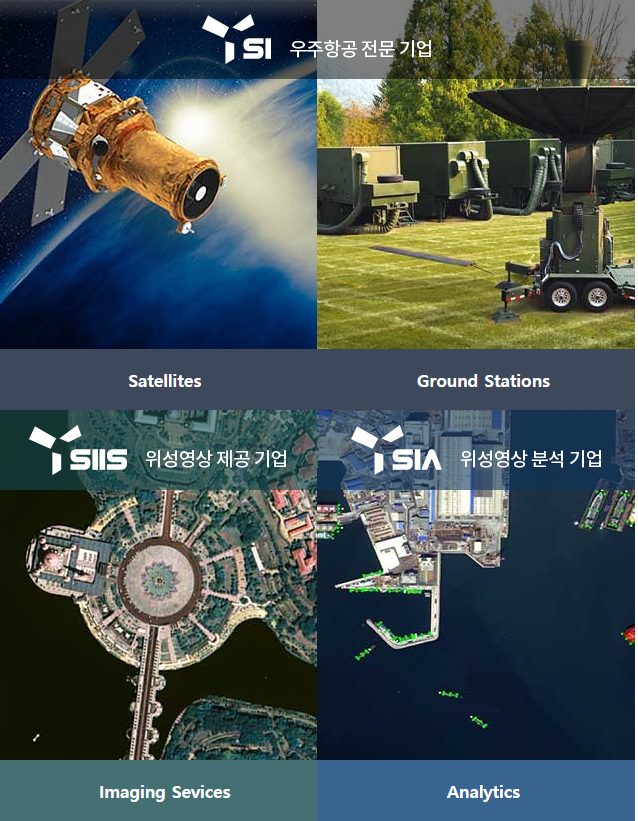Open the Satellites tile
Viewport: 638px width, 821px height.
pos(165,381)
